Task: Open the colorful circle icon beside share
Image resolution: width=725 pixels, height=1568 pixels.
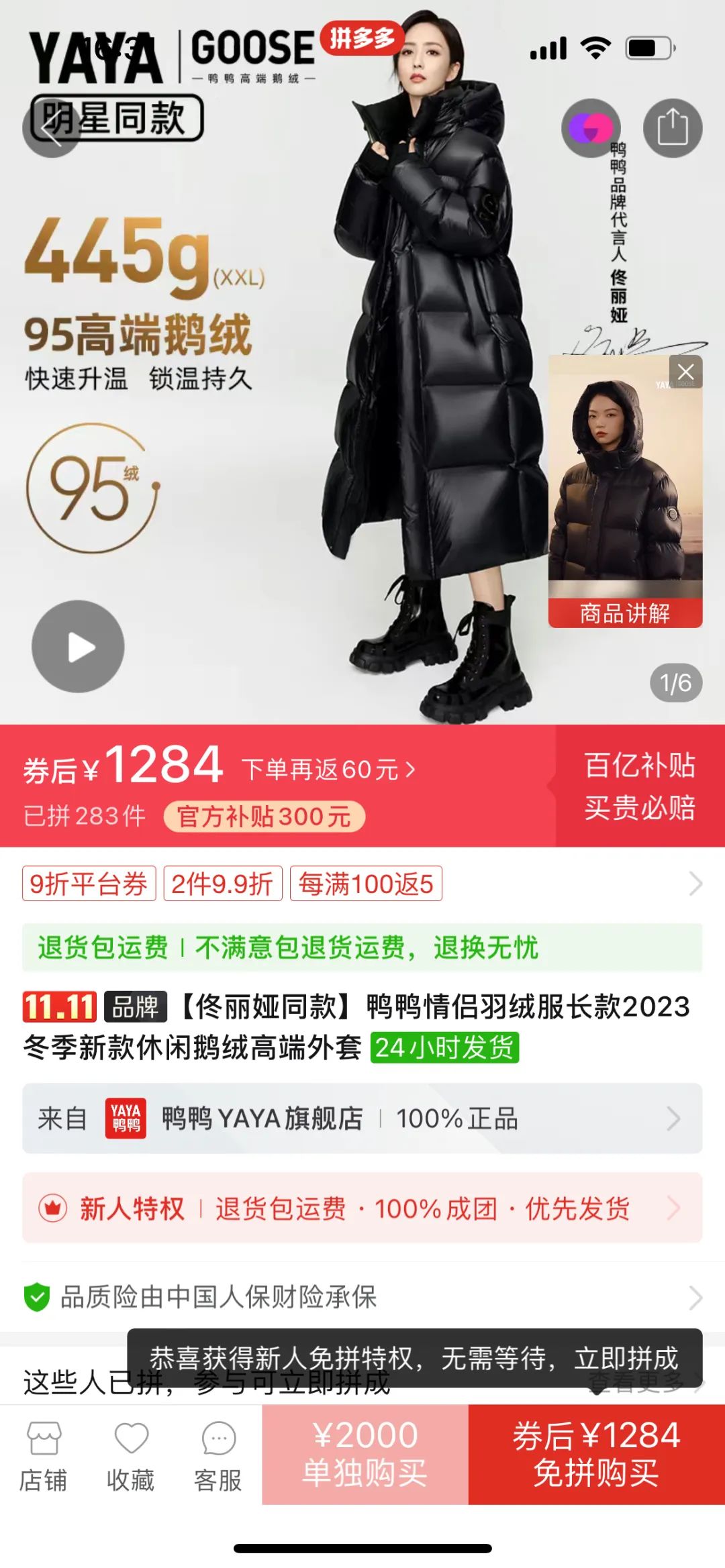Action: [591, 127]
